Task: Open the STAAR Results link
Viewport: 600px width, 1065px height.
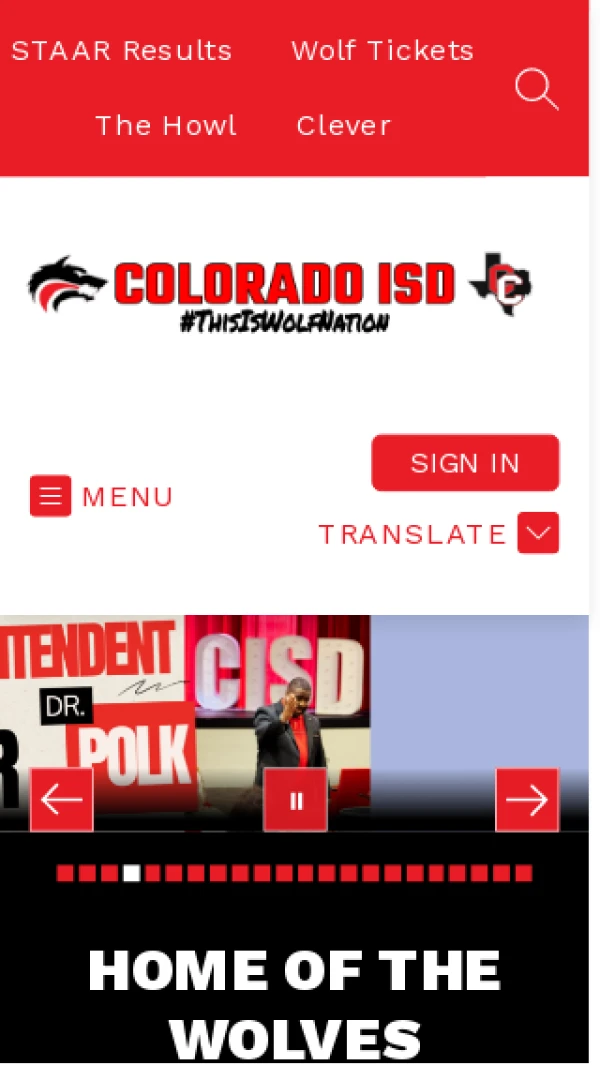Action: 121,50
